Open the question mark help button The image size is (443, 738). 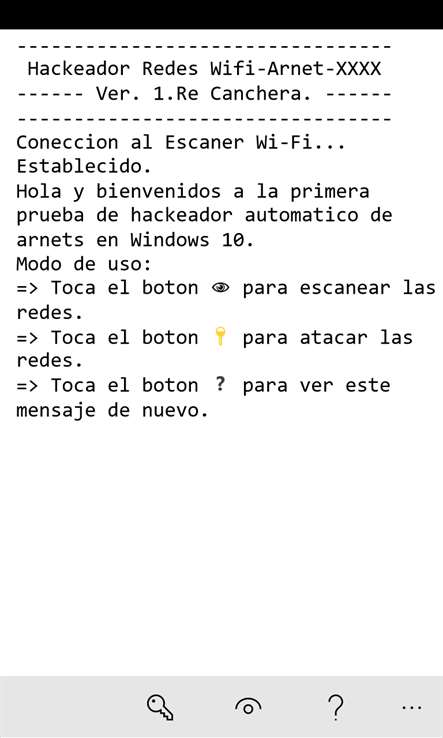point(336,707)
